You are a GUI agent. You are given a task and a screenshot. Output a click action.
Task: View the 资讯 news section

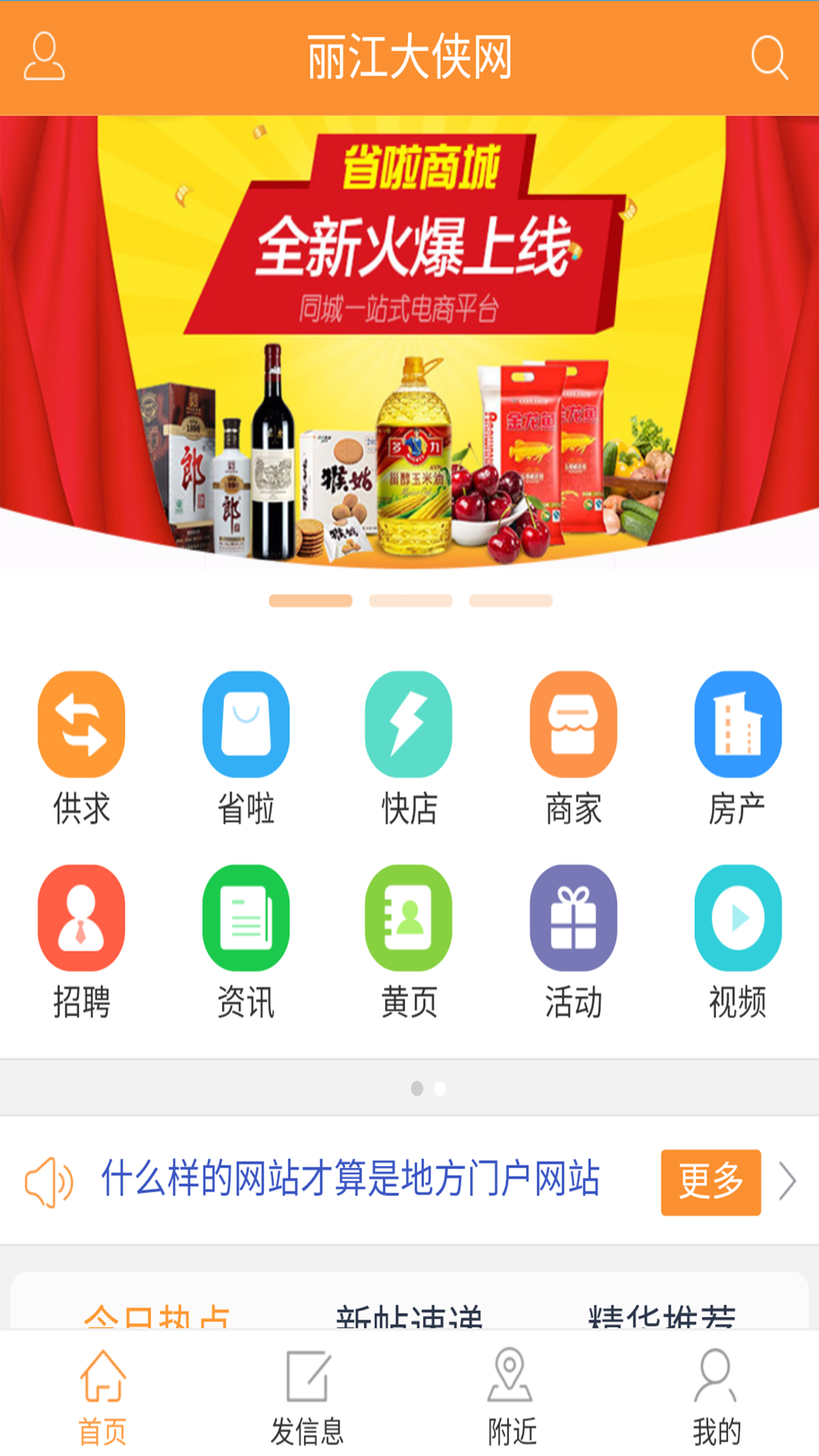(x=245, y=942)
